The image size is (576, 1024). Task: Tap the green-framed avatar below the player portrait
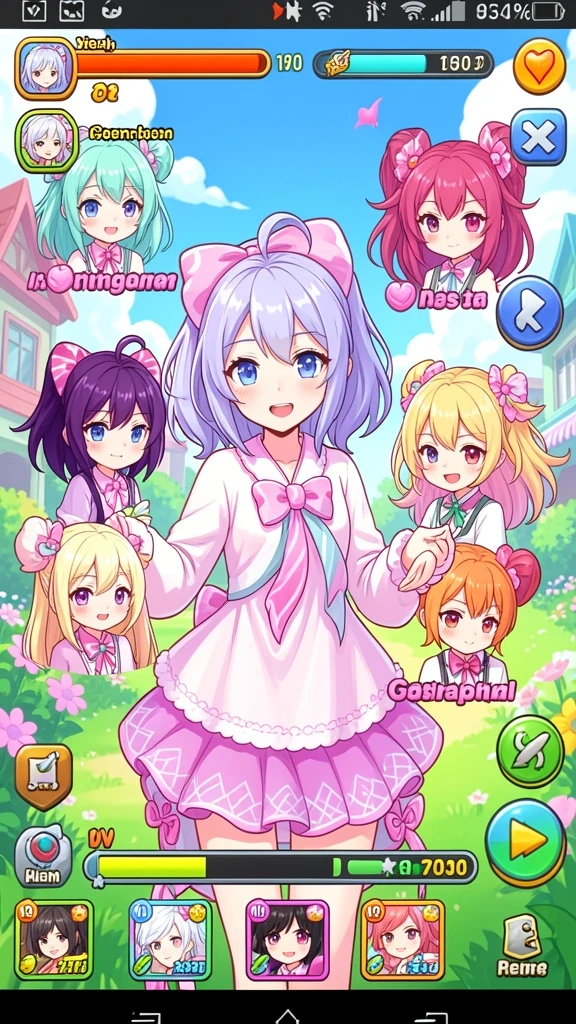(46, 140)
